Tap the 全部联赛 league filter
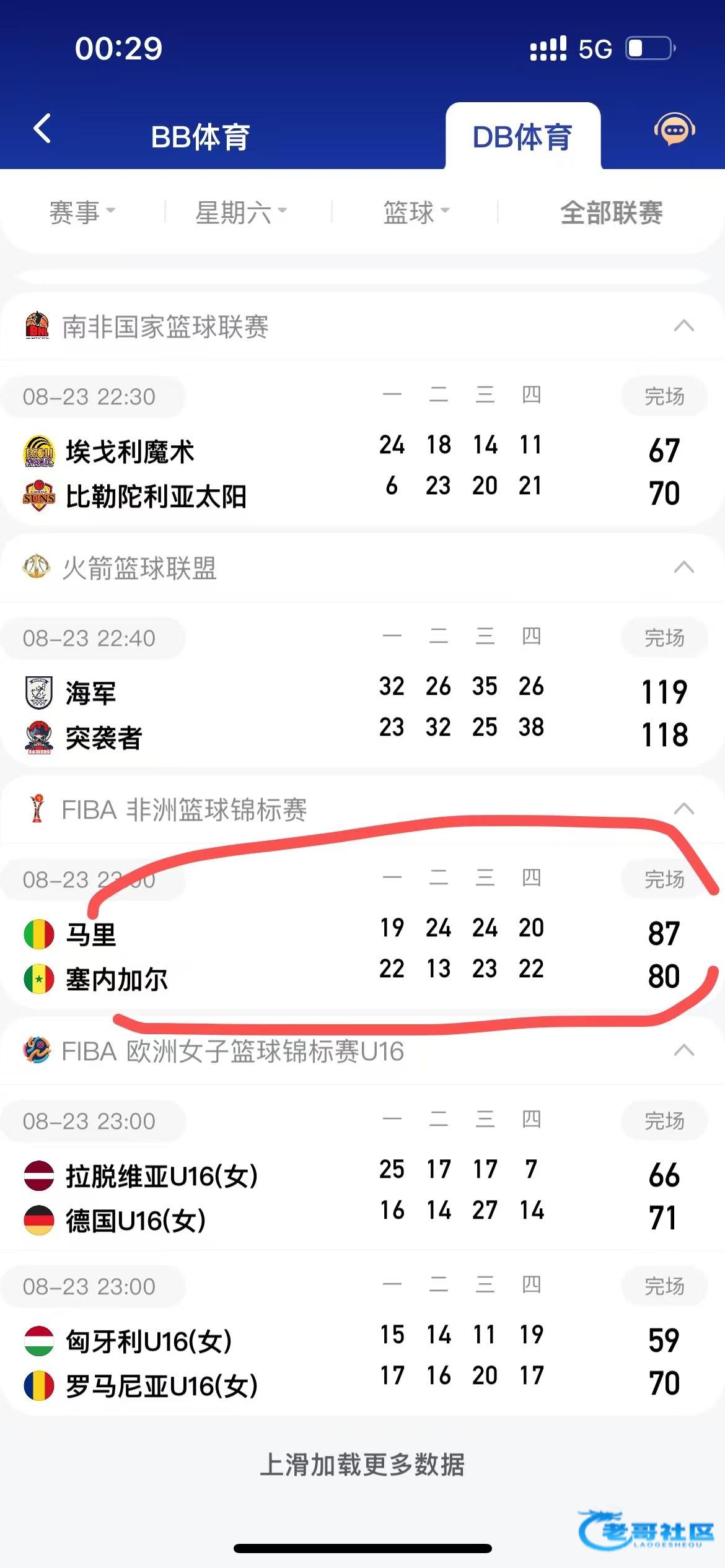 [x=611, y=212]
